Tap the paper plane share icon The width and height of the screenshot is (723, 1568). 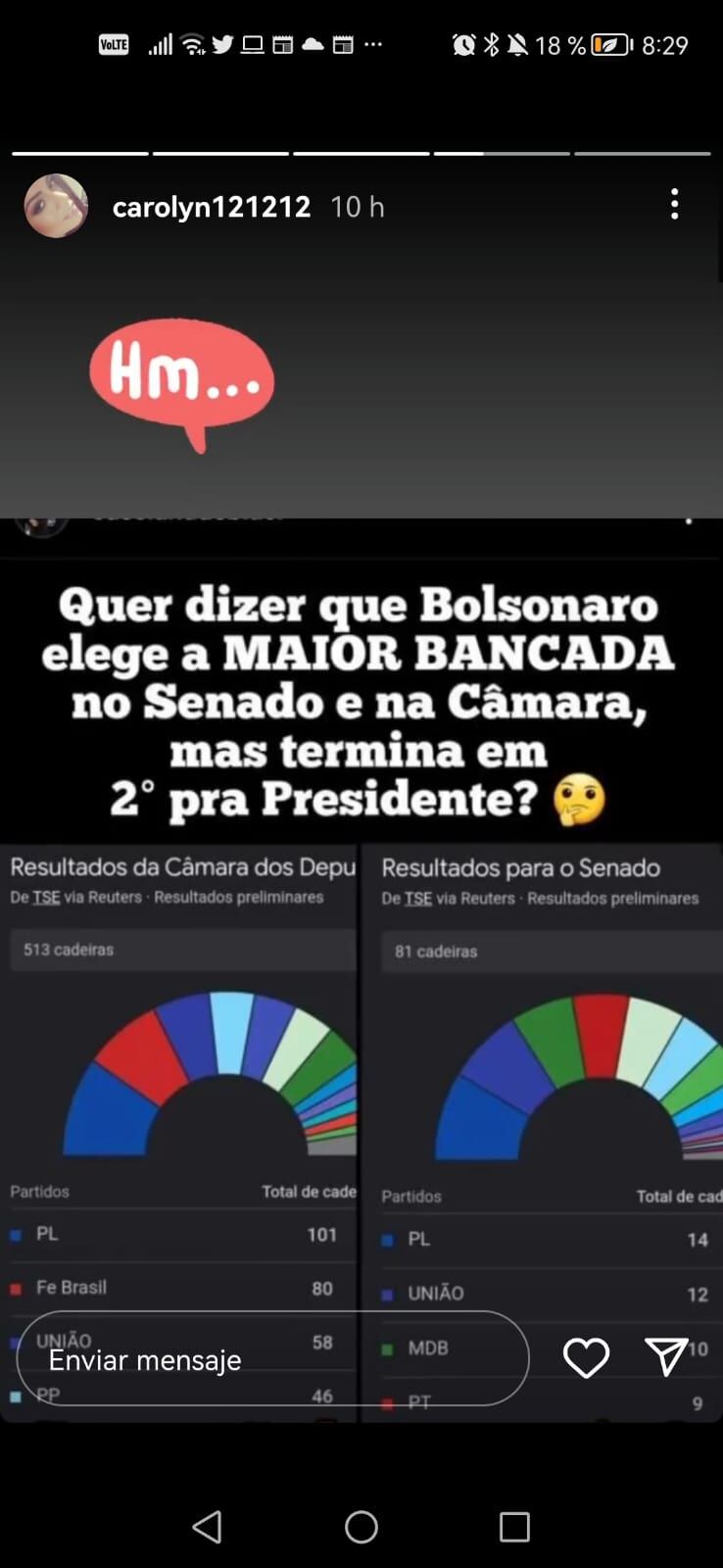tap(670, 1356)
